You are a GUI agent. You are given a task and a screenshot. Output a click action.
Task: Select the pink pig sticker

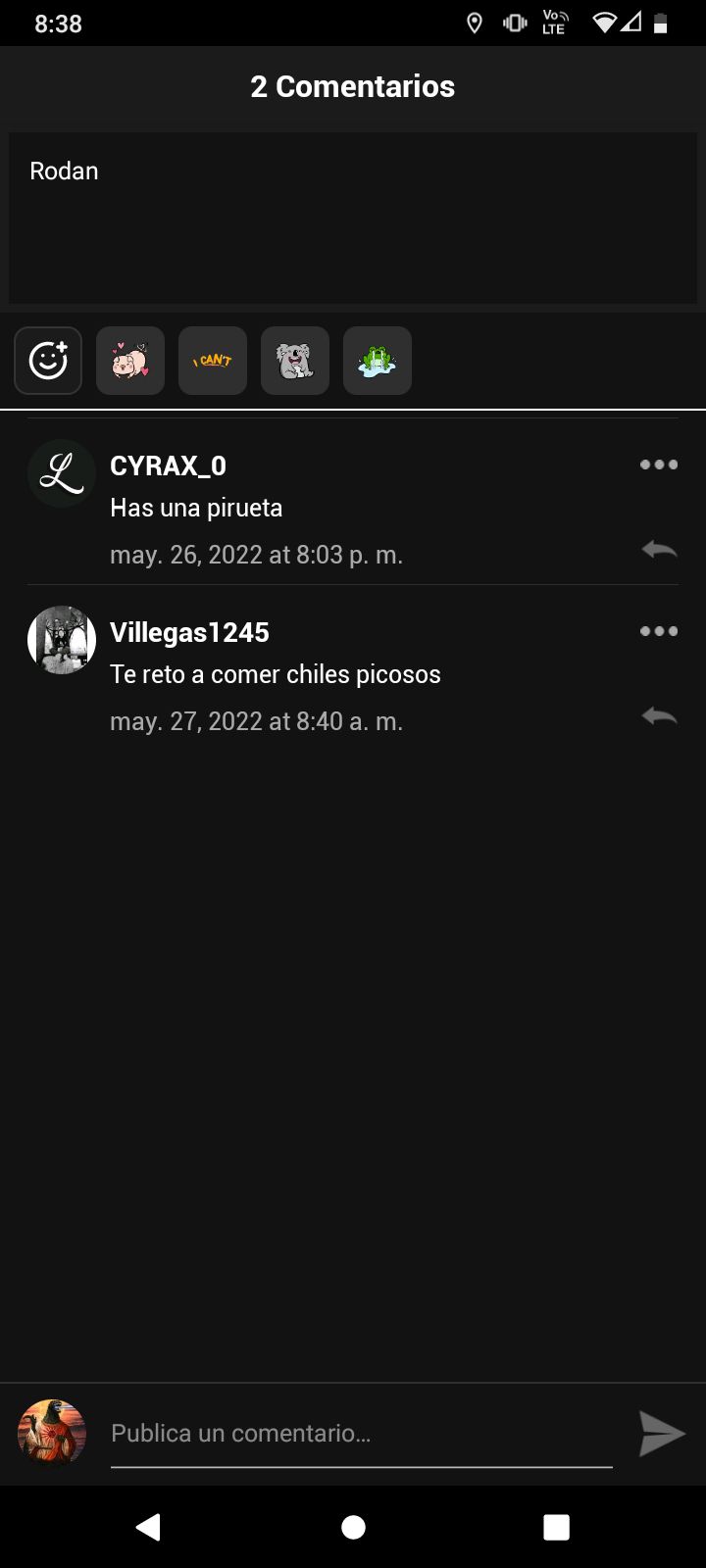[x=130, y=361]
